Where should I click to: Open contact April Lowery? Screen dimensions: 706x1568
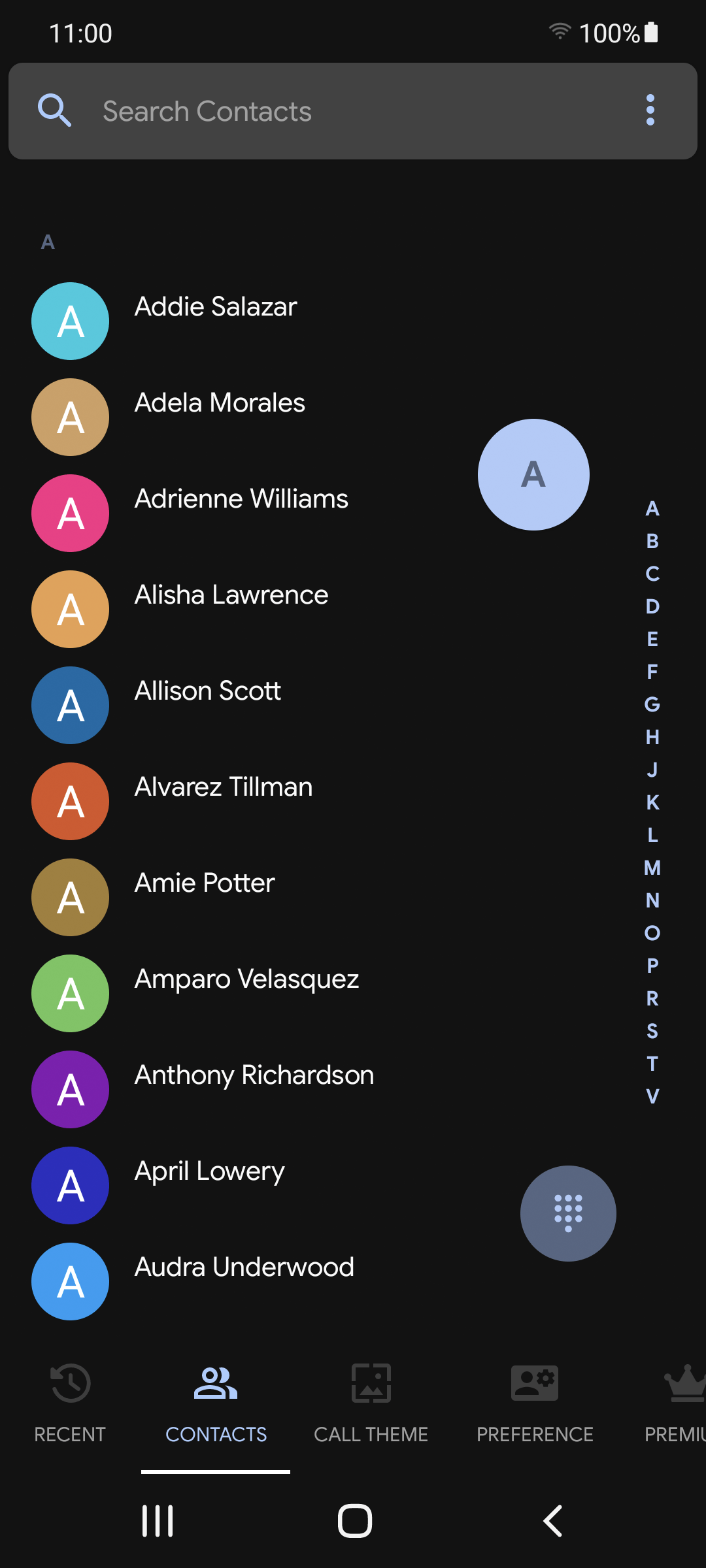[209, 1171]
